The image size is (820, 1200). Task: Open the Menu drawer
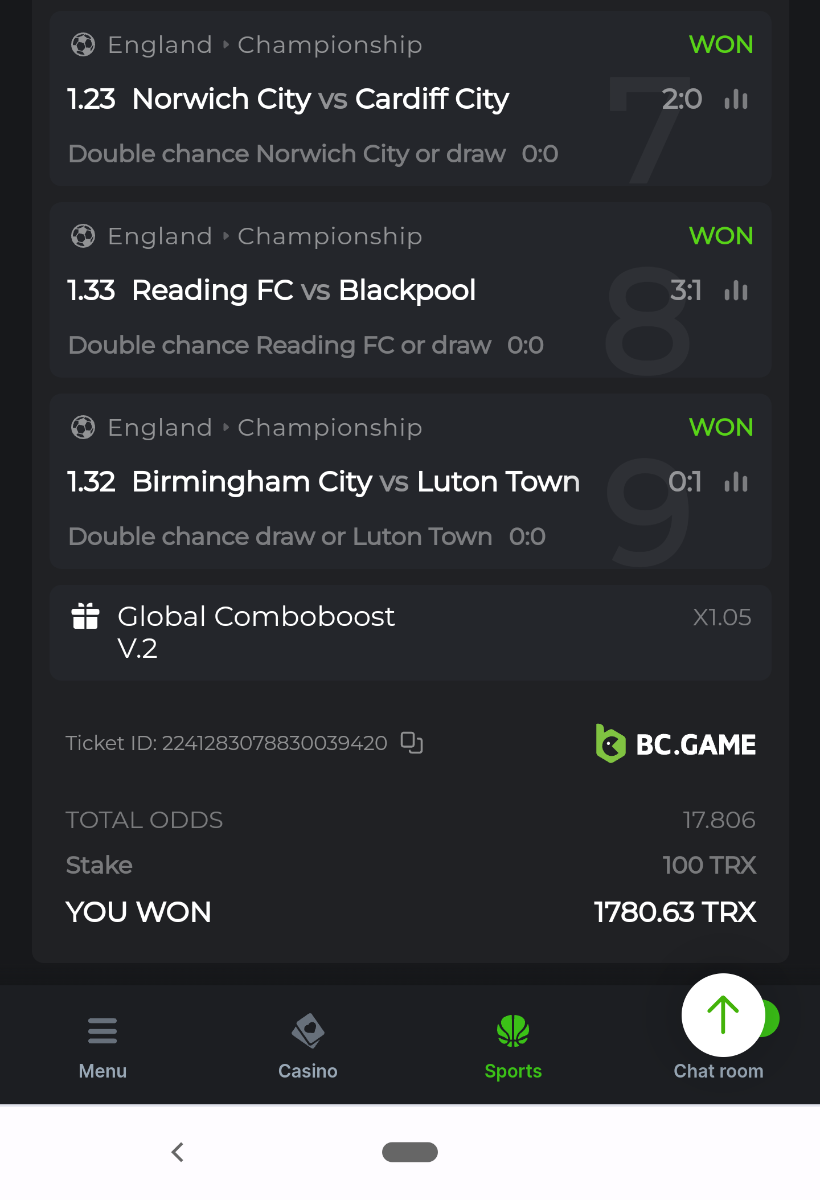tap(103, 1047)
